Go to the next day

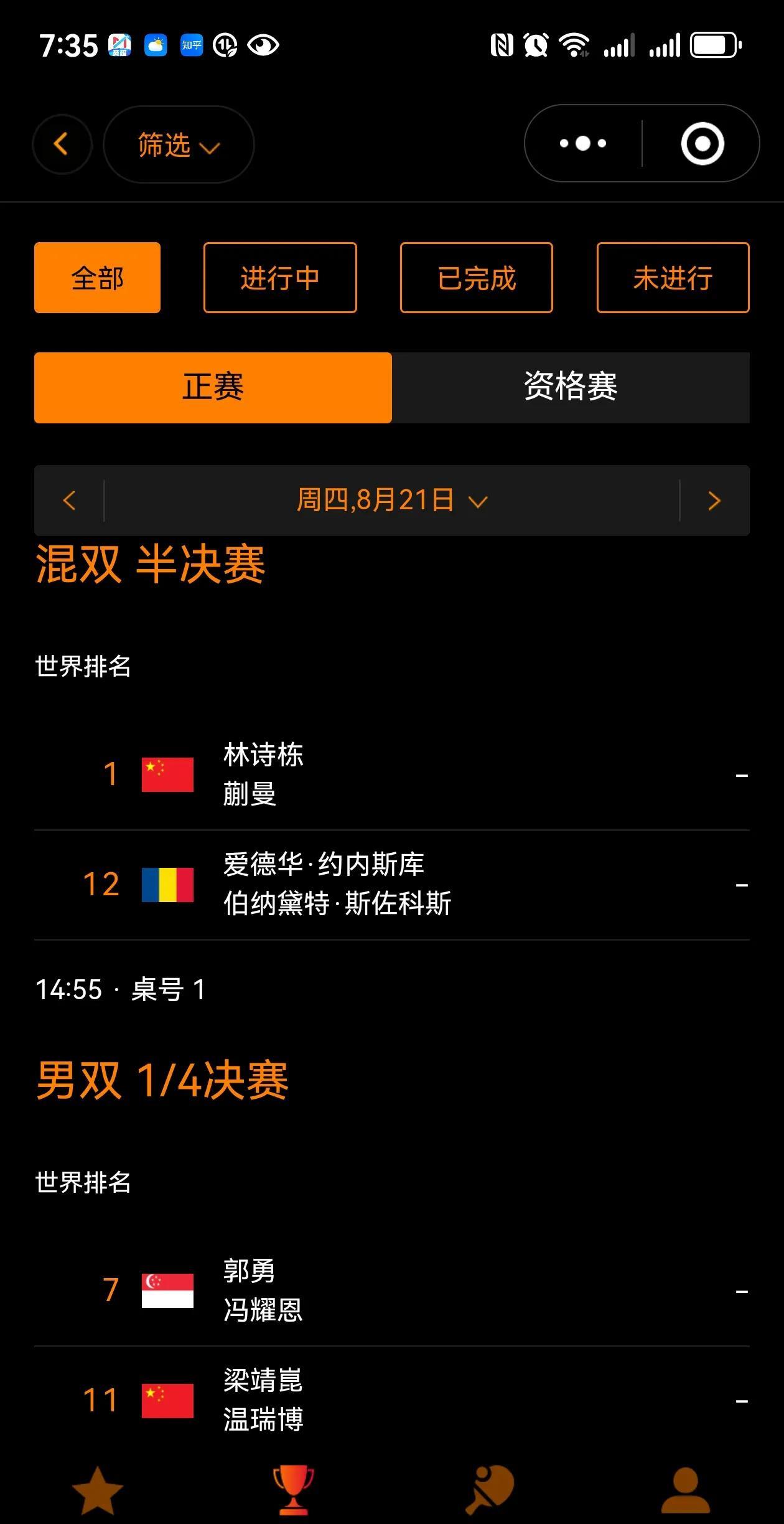(714, 501)
